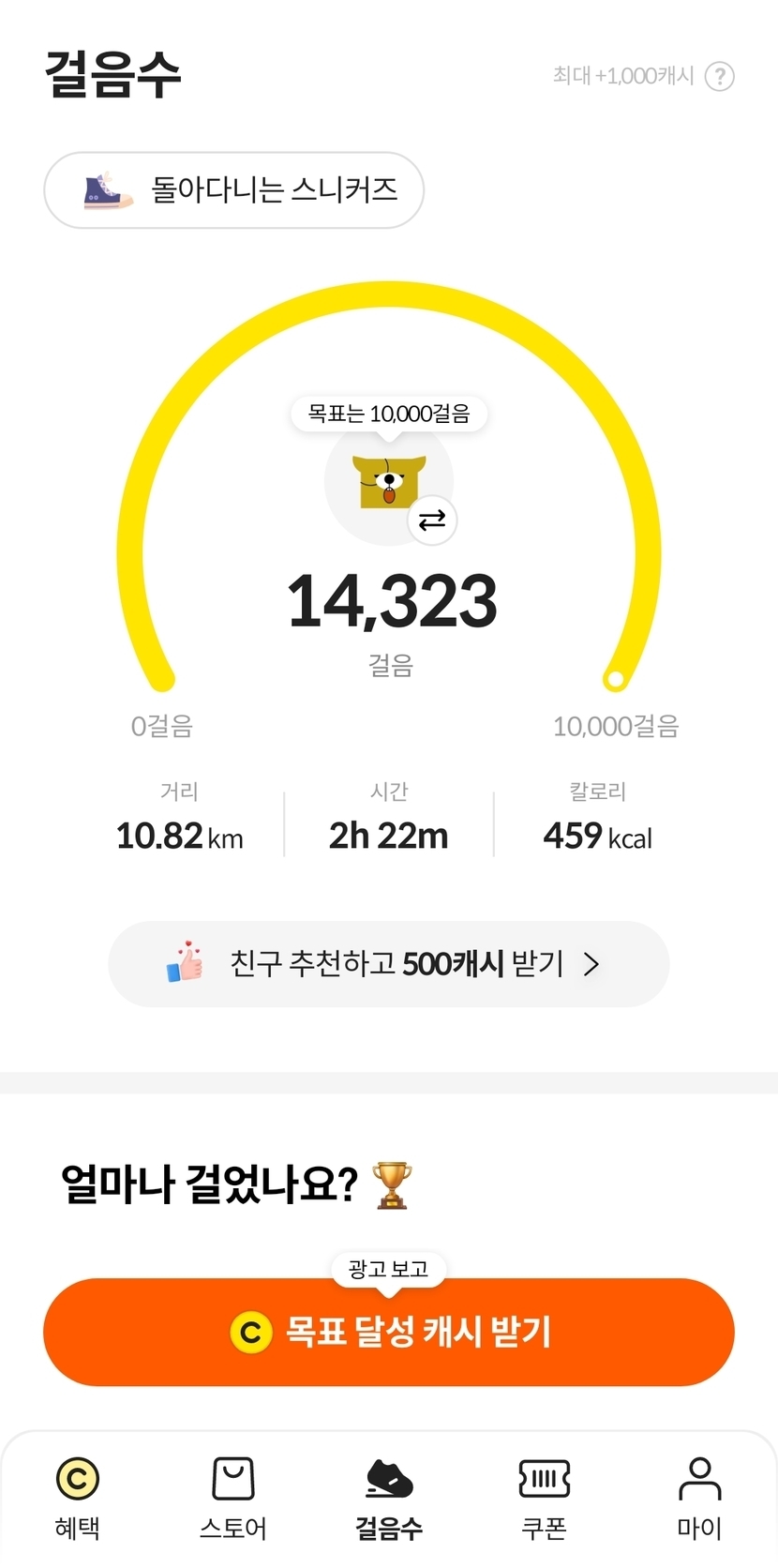
Task: Open the 마이 tab
Action: (x=699, y=1498)
